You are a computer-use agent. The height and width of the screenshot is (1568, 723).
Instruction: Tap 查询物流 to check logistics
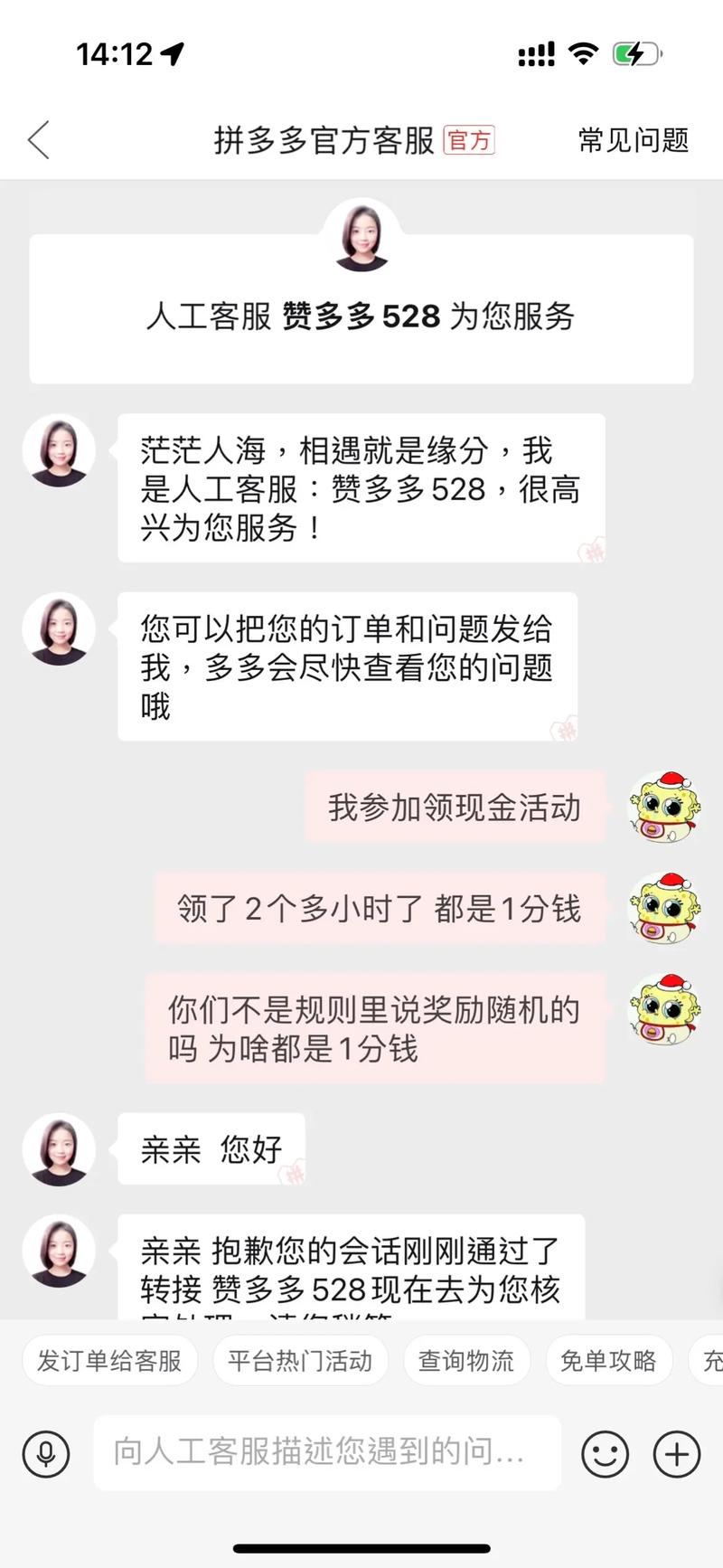(466, 1360)
